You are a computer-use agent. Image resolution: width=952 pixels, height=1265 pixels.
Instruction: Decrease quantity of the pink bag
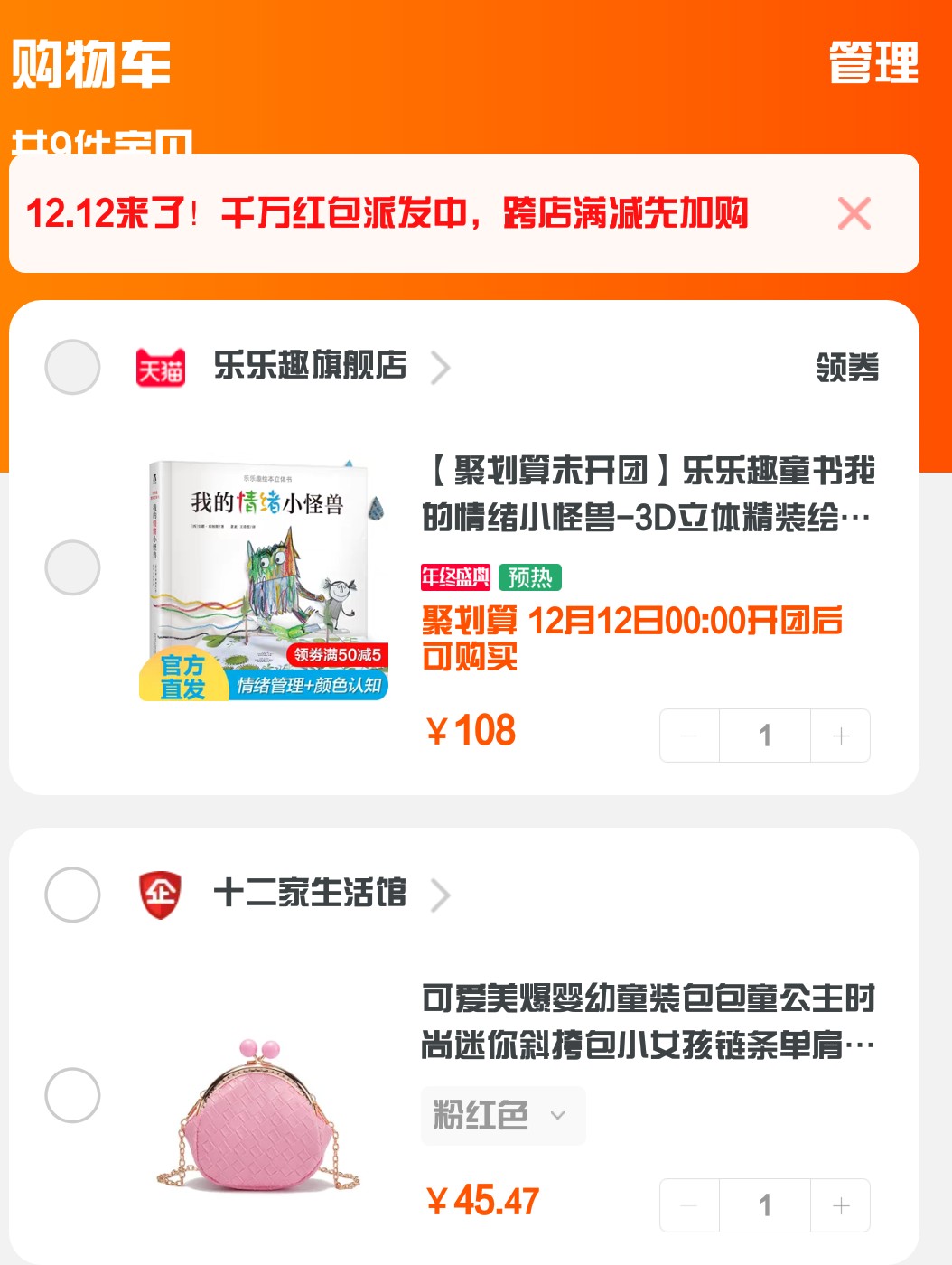(x=689, y=1205)
